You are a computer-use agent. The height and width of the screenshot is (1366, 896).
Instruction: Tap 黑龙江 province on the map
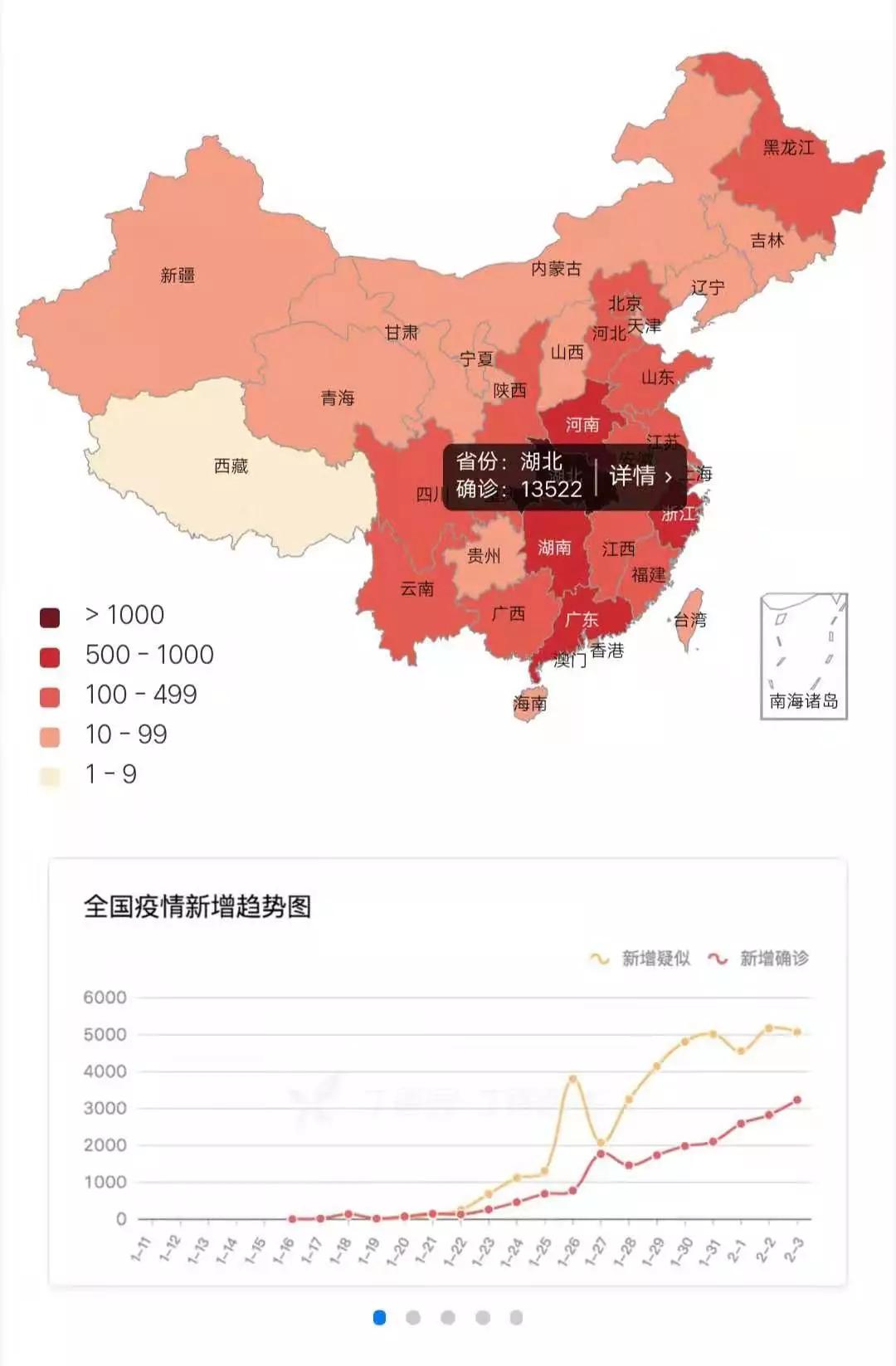pyautogui.click(x=788, y=148)
